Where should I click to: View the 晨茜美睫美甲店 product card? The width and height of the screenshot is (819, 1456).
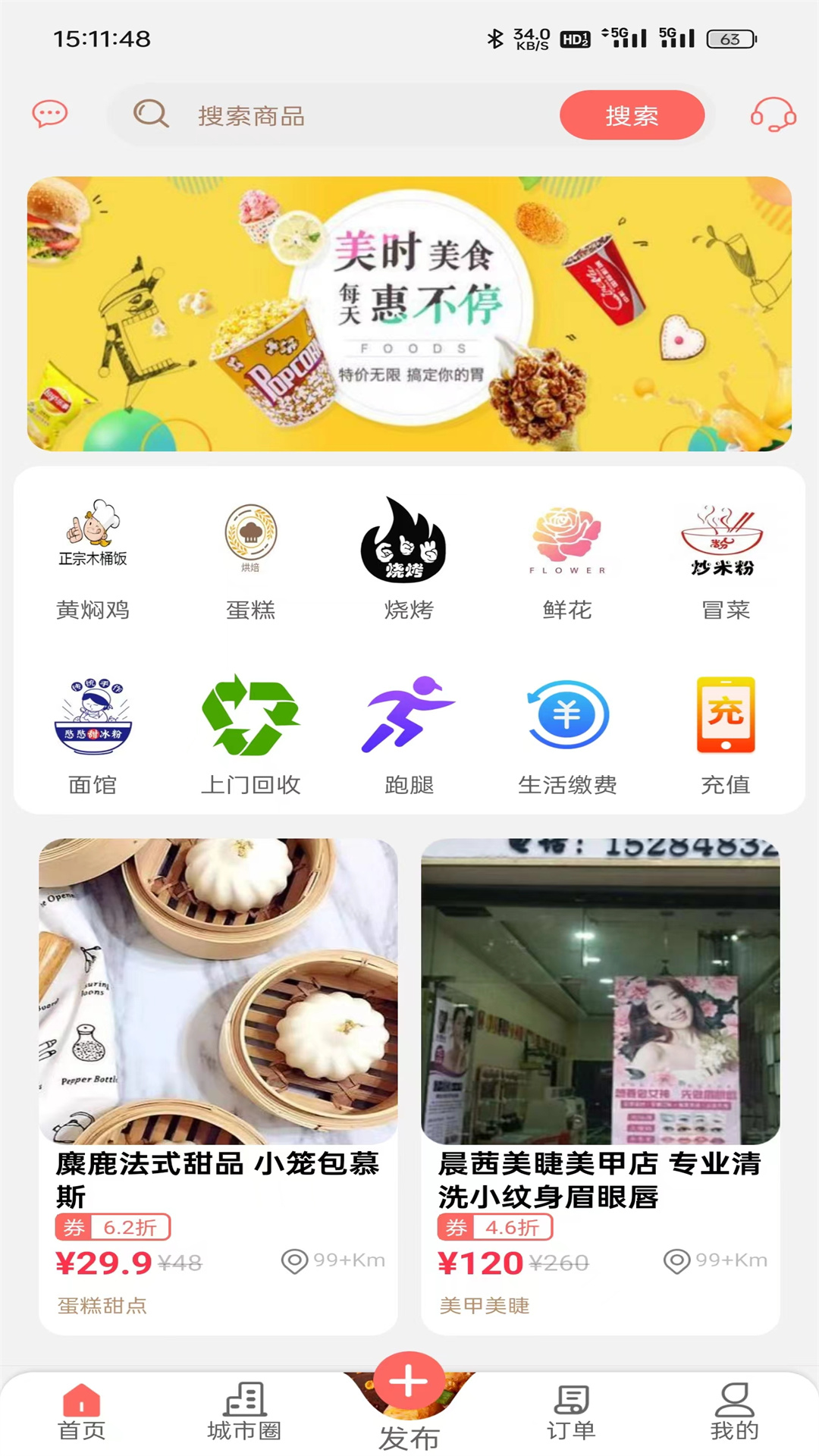click(x=600, y=1084)
